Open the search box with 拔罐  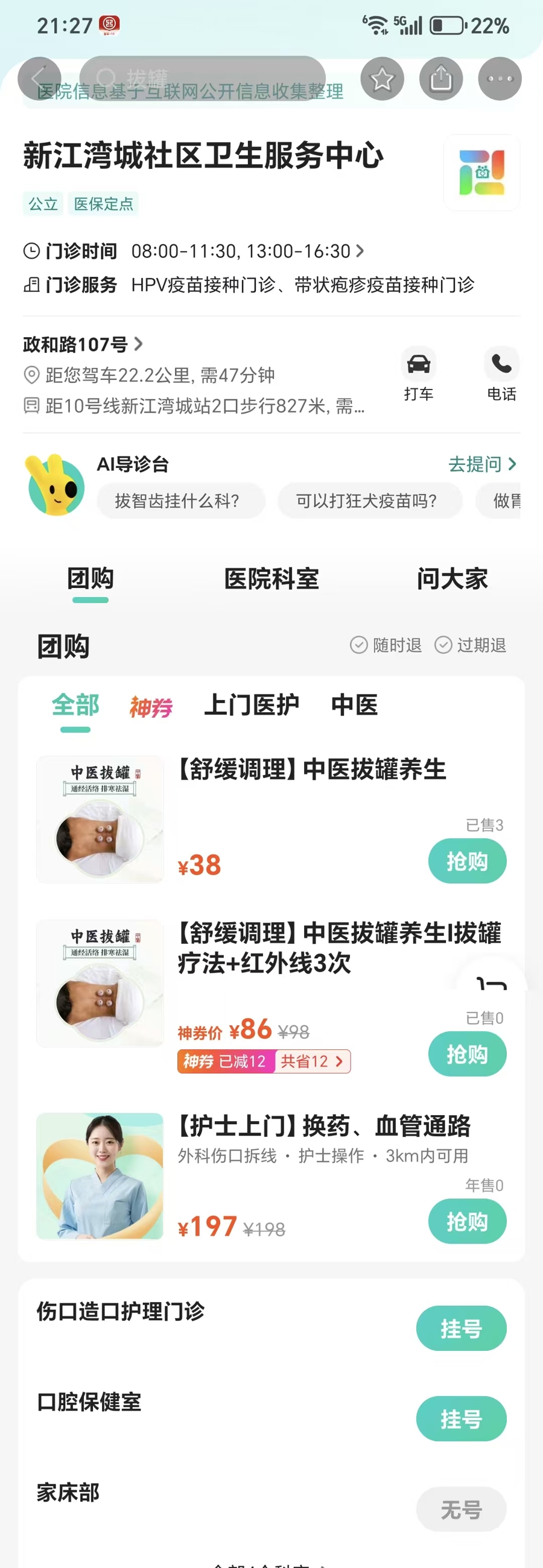point(203,78)
